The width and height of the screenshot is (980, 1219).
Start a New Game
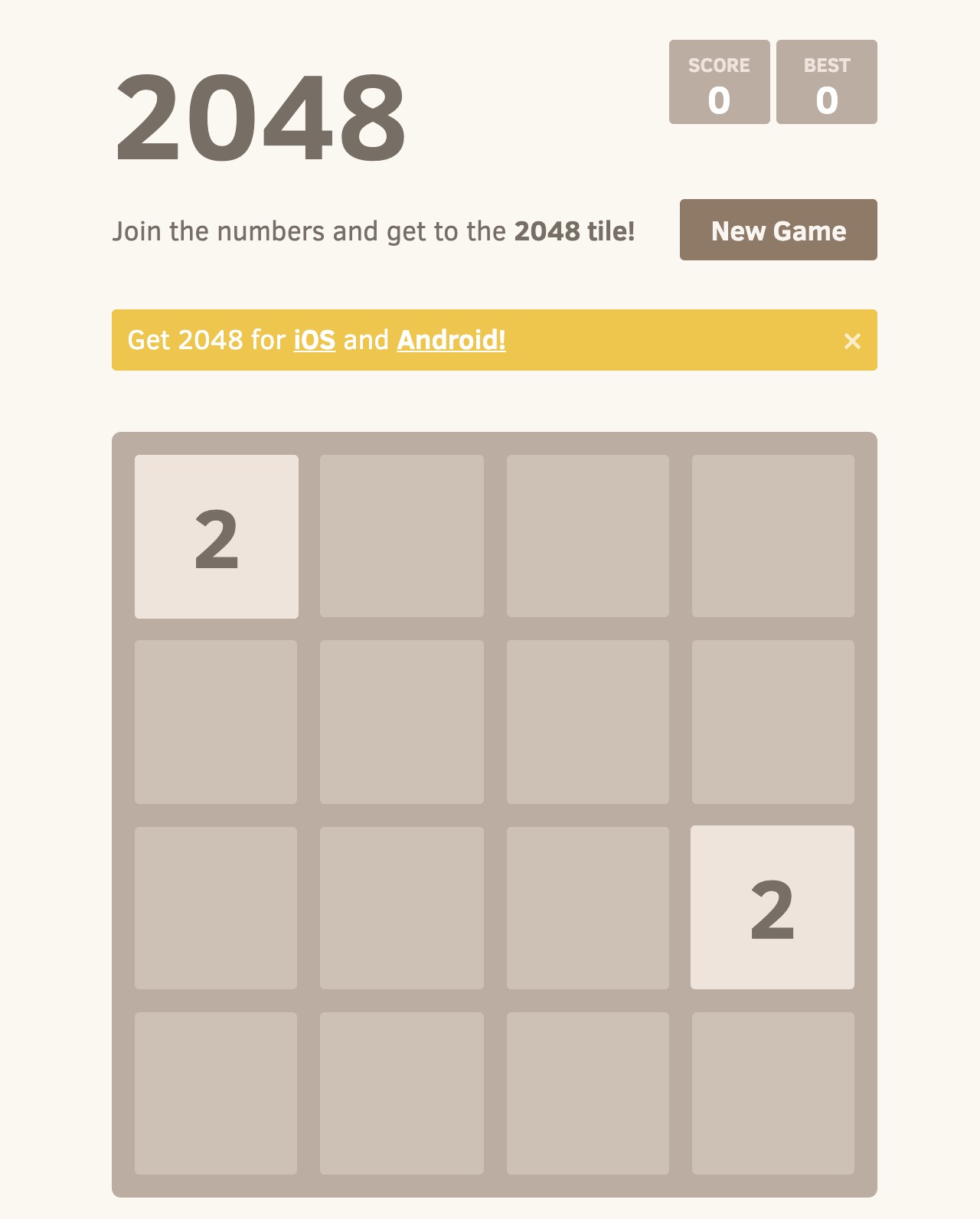click(x=778, y=230)
